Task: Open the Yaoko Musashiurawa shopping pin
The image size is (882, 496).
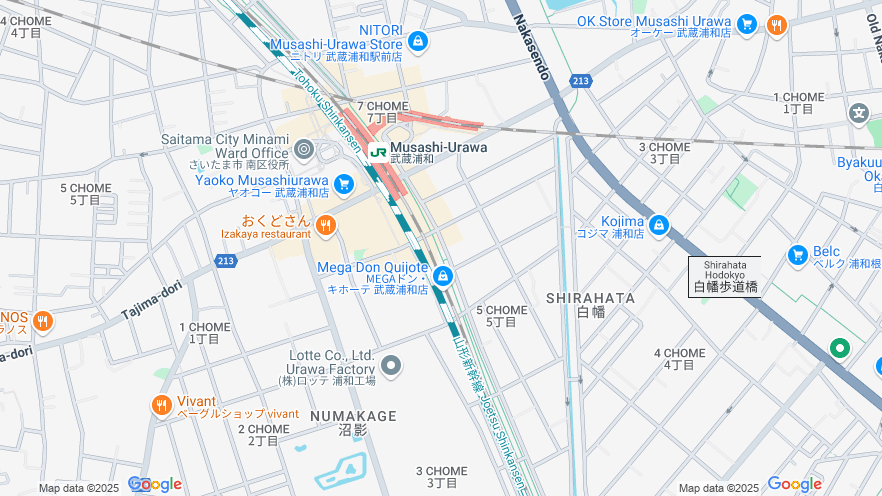Action: pyautogui.click(x=344, y=184)
